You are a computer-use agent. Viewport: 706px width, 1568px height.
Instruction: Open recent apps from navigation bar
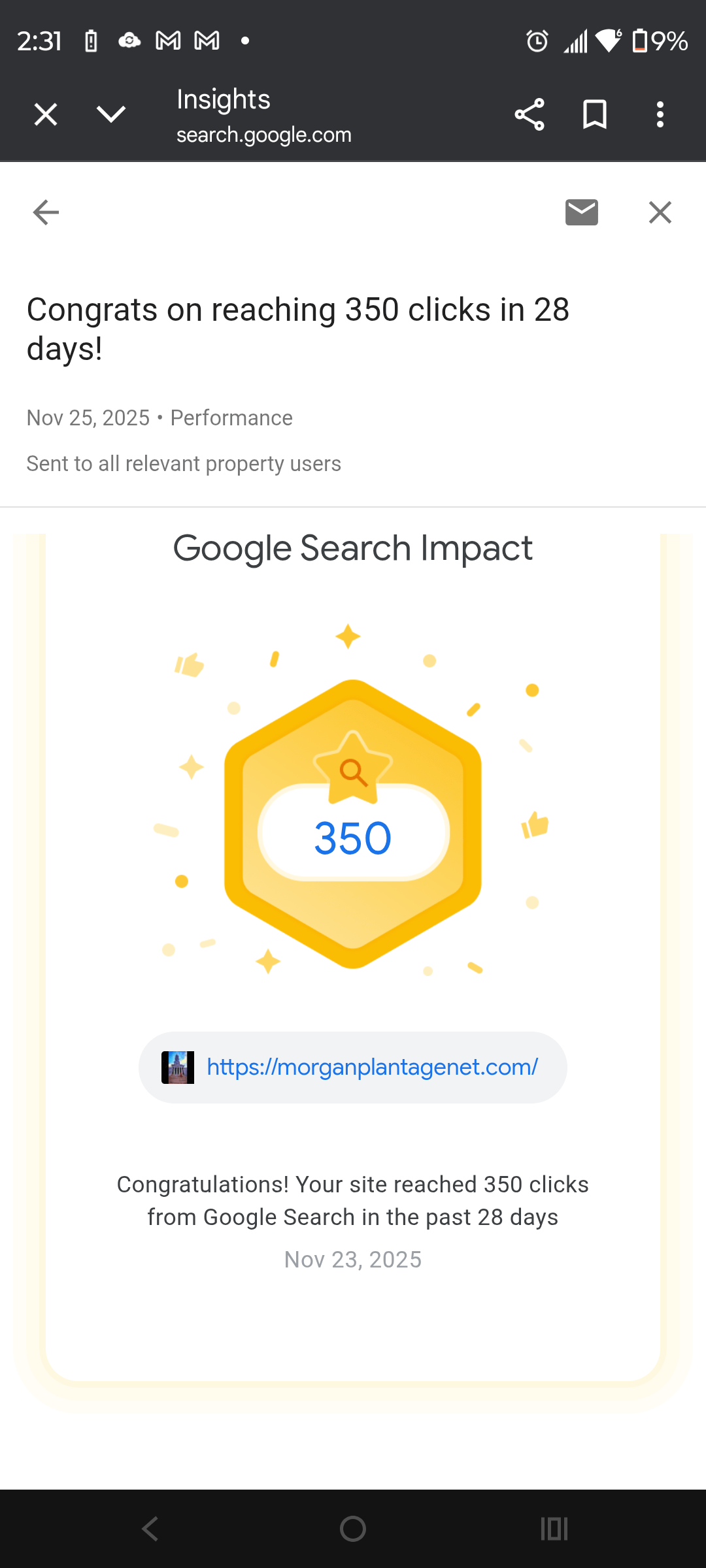tap(554, 1529)
